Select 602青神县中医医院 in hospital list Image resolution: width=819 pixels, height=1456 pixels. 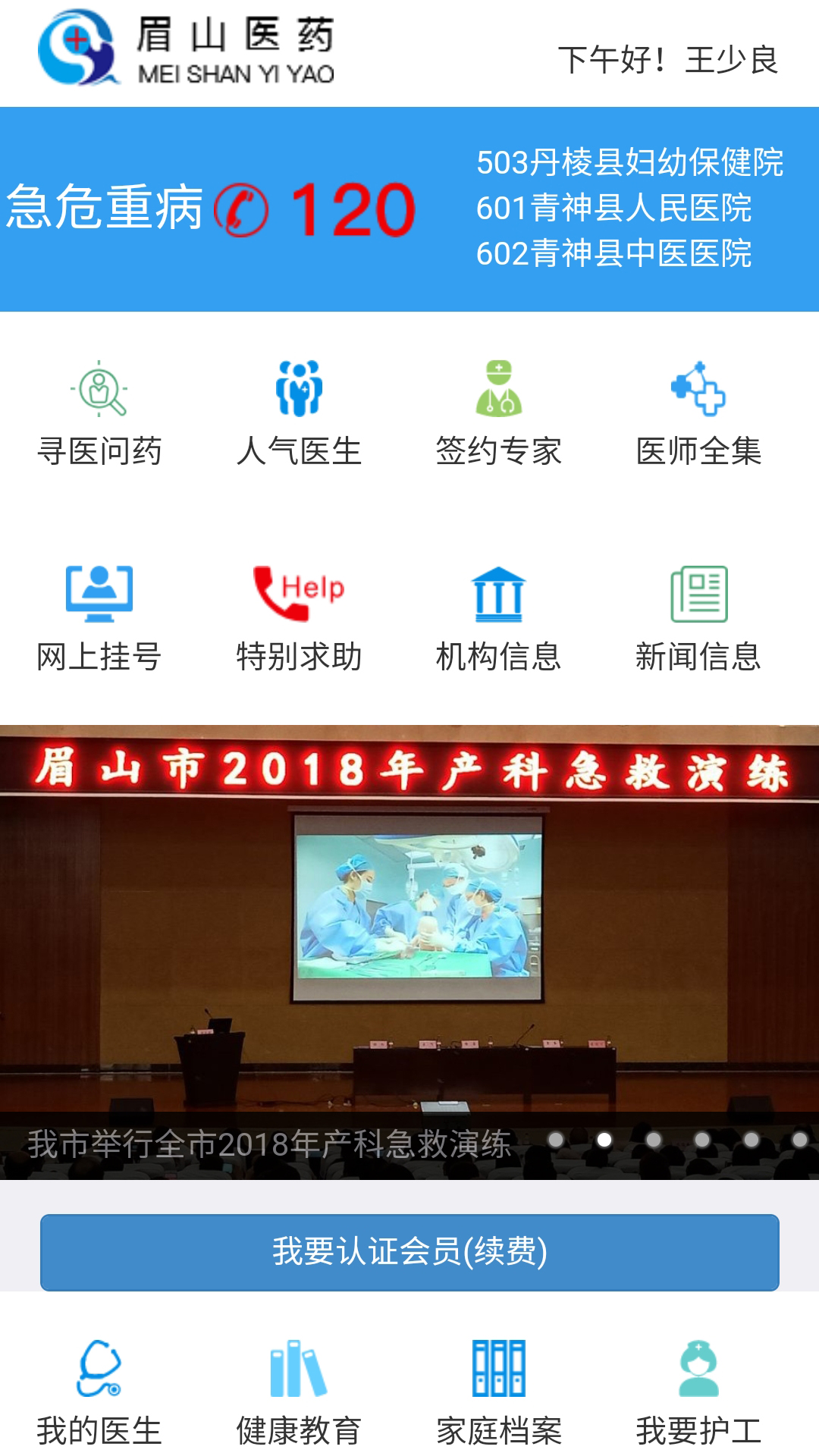(613, 253)
